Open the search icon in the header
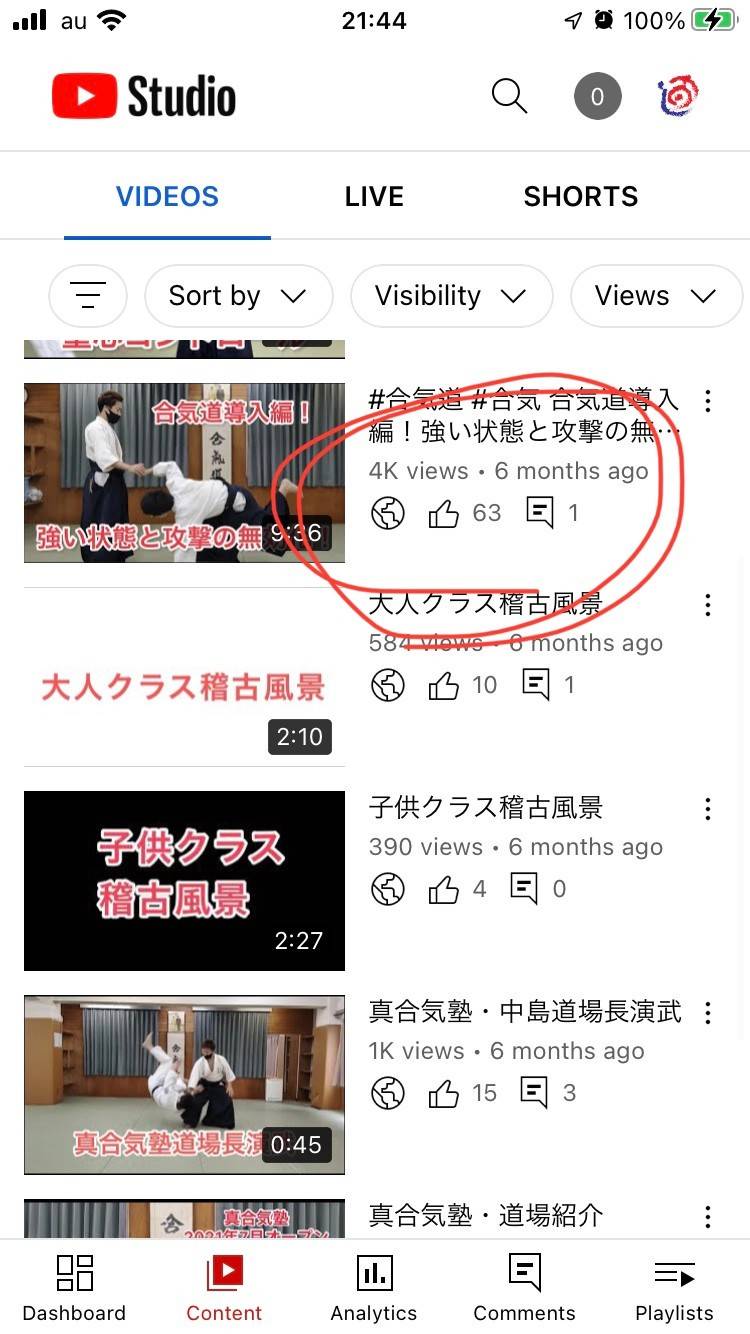Screen dimensions: 750x1334 pyautogui.click(x=509, y=97)
